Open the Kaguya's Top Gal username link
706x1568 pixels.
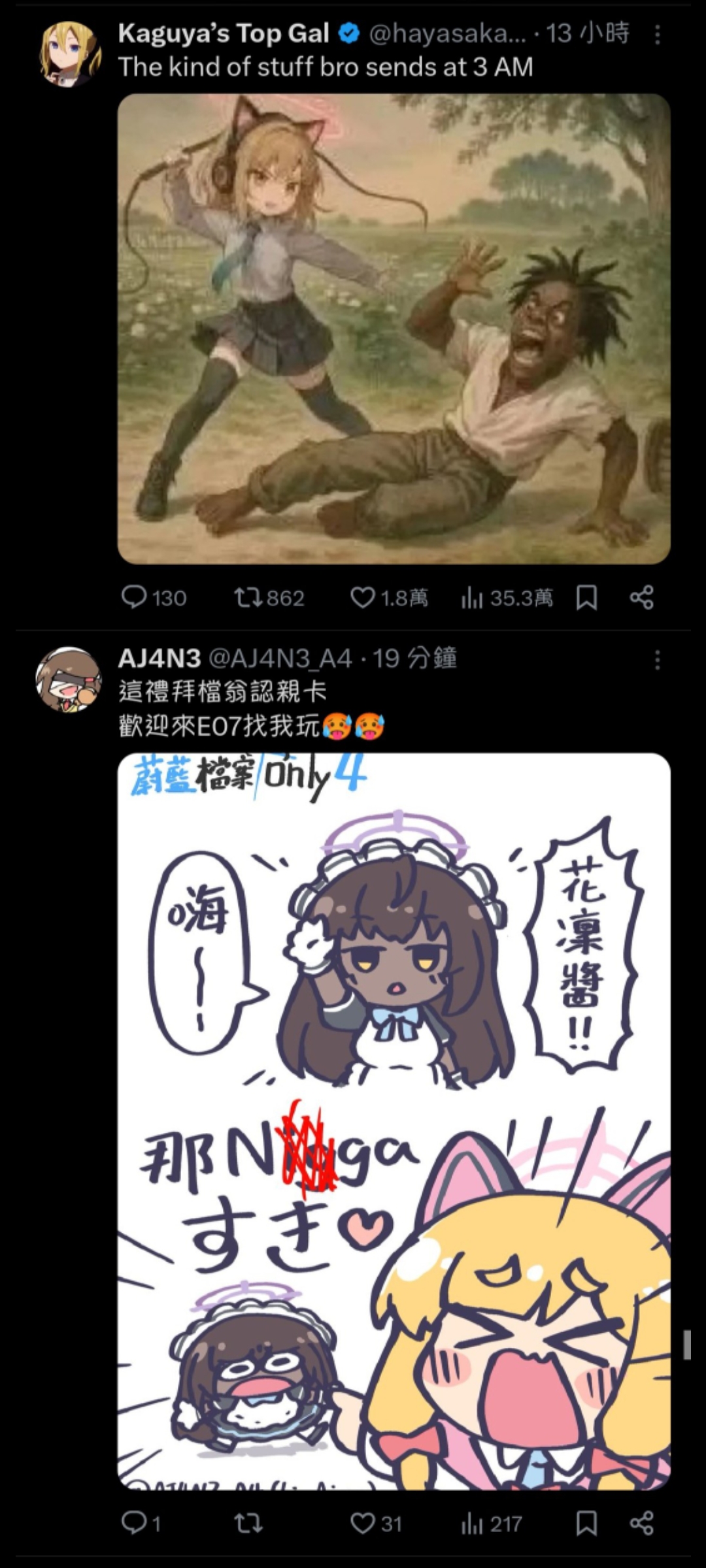click(x=224, y=33)
